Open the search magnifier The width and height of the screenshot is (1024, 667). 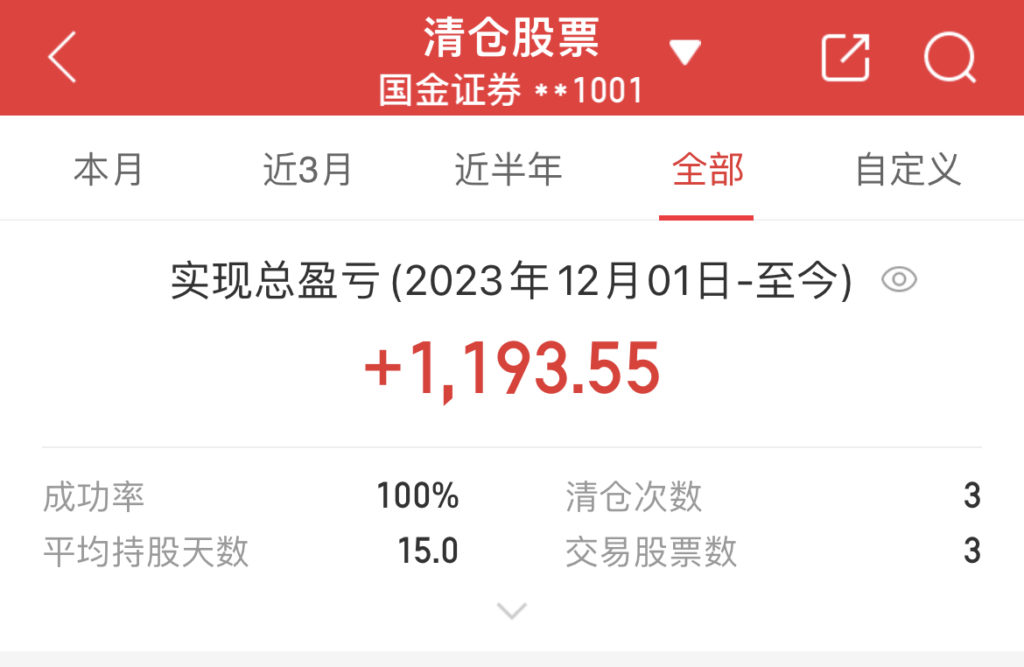949,57
